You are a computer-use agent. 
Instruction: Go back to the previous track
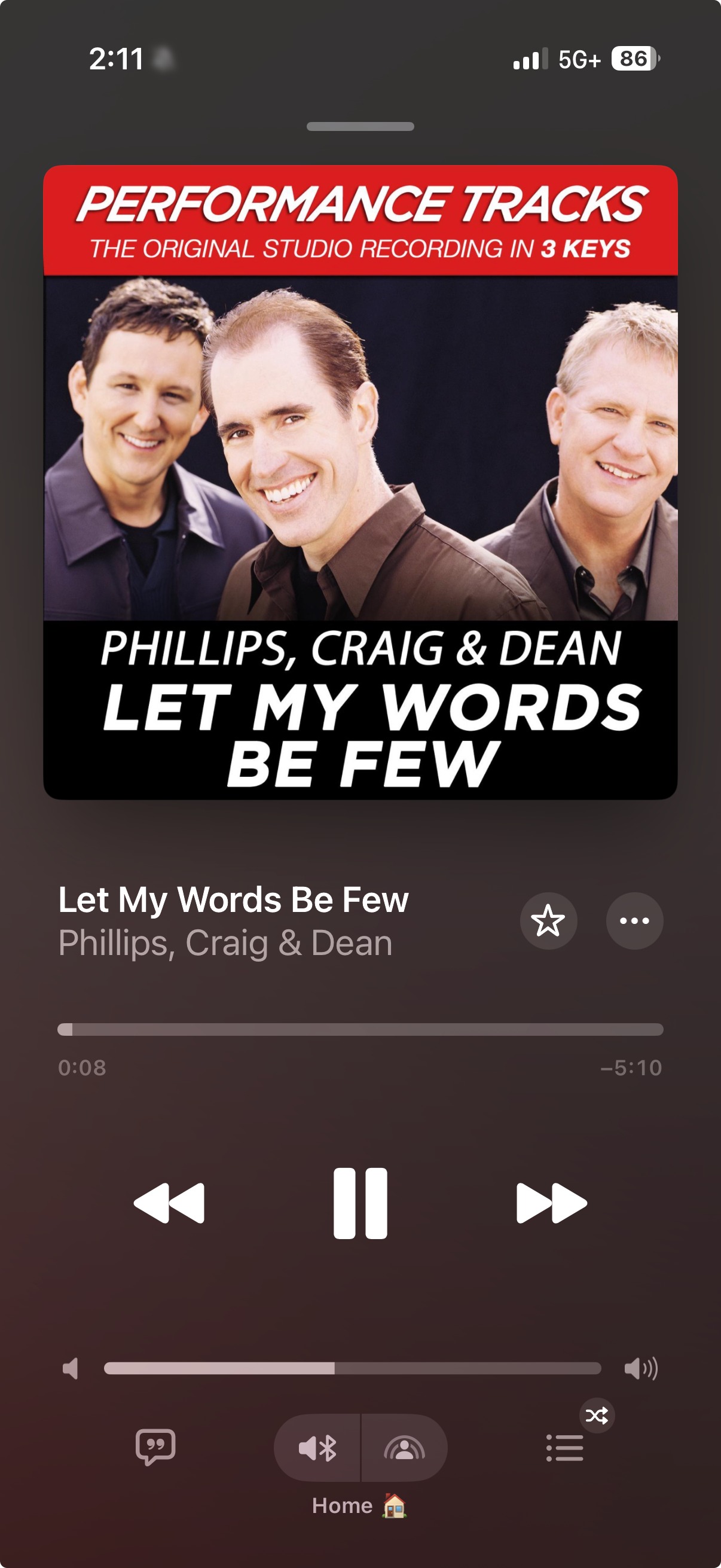click(169, 1203)
